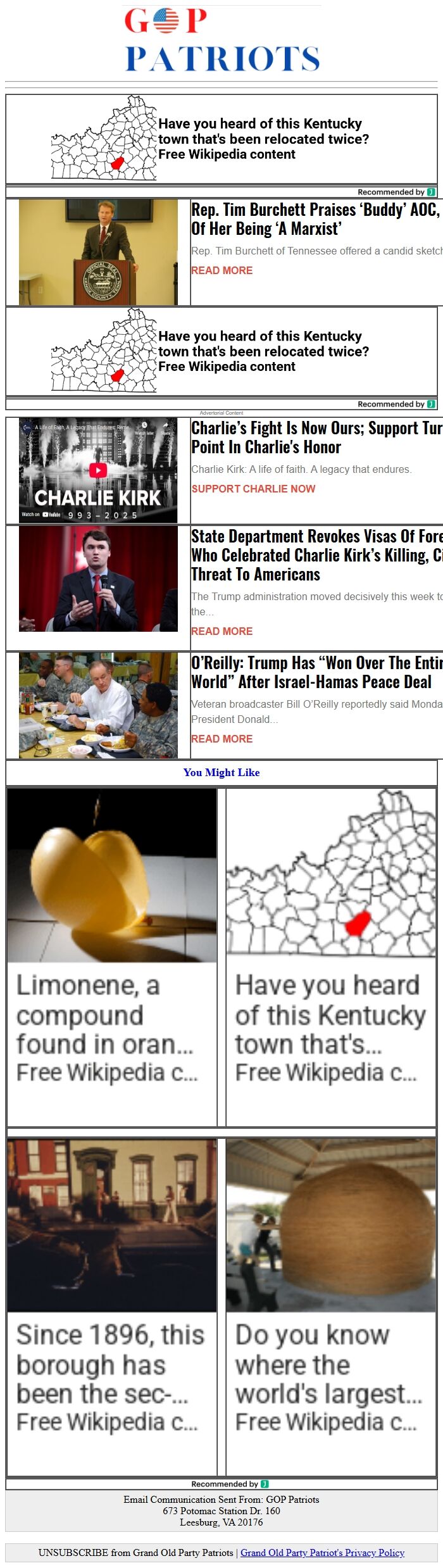Open the Limonene compound card

point(112,956)
